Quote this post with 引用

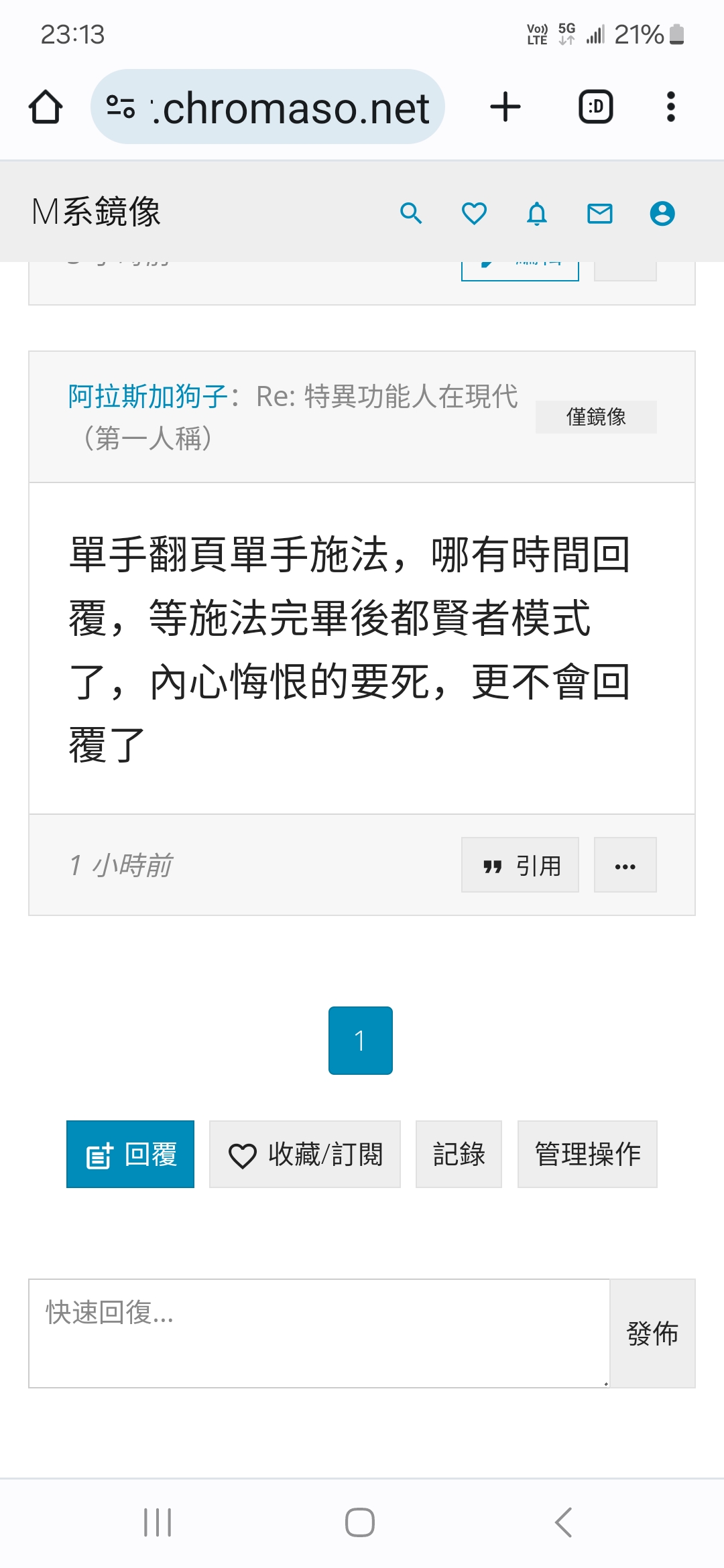[520, 865]
